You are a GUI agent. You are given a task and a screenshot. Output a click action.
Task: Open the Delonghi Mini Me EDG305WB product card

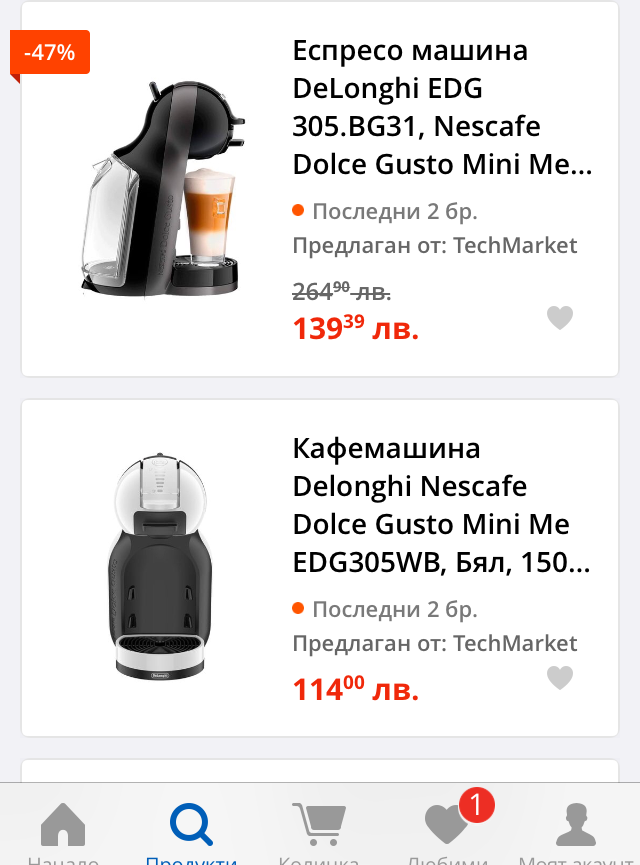click(320, 568)
